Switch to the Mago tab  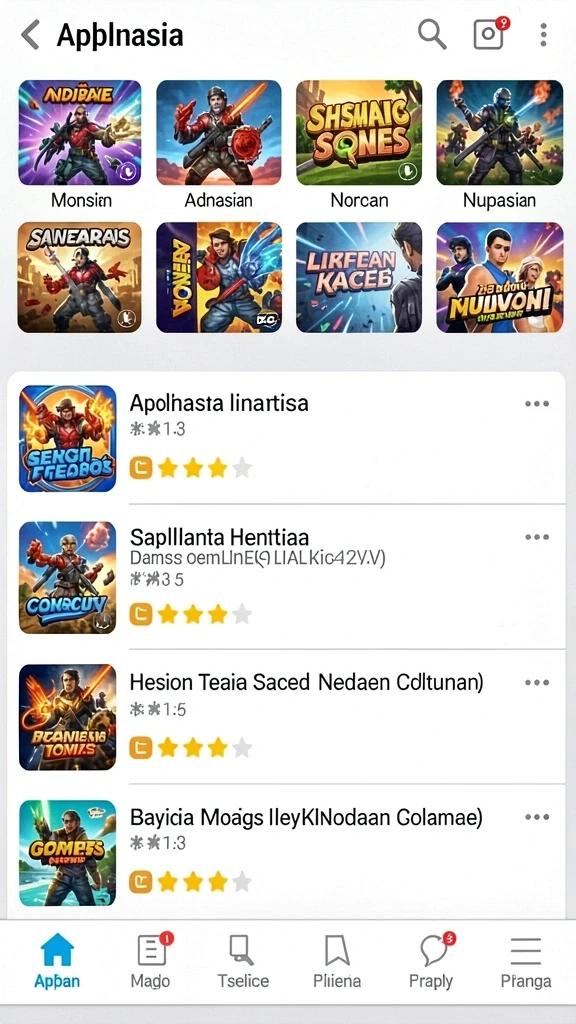tap(151, 960)
